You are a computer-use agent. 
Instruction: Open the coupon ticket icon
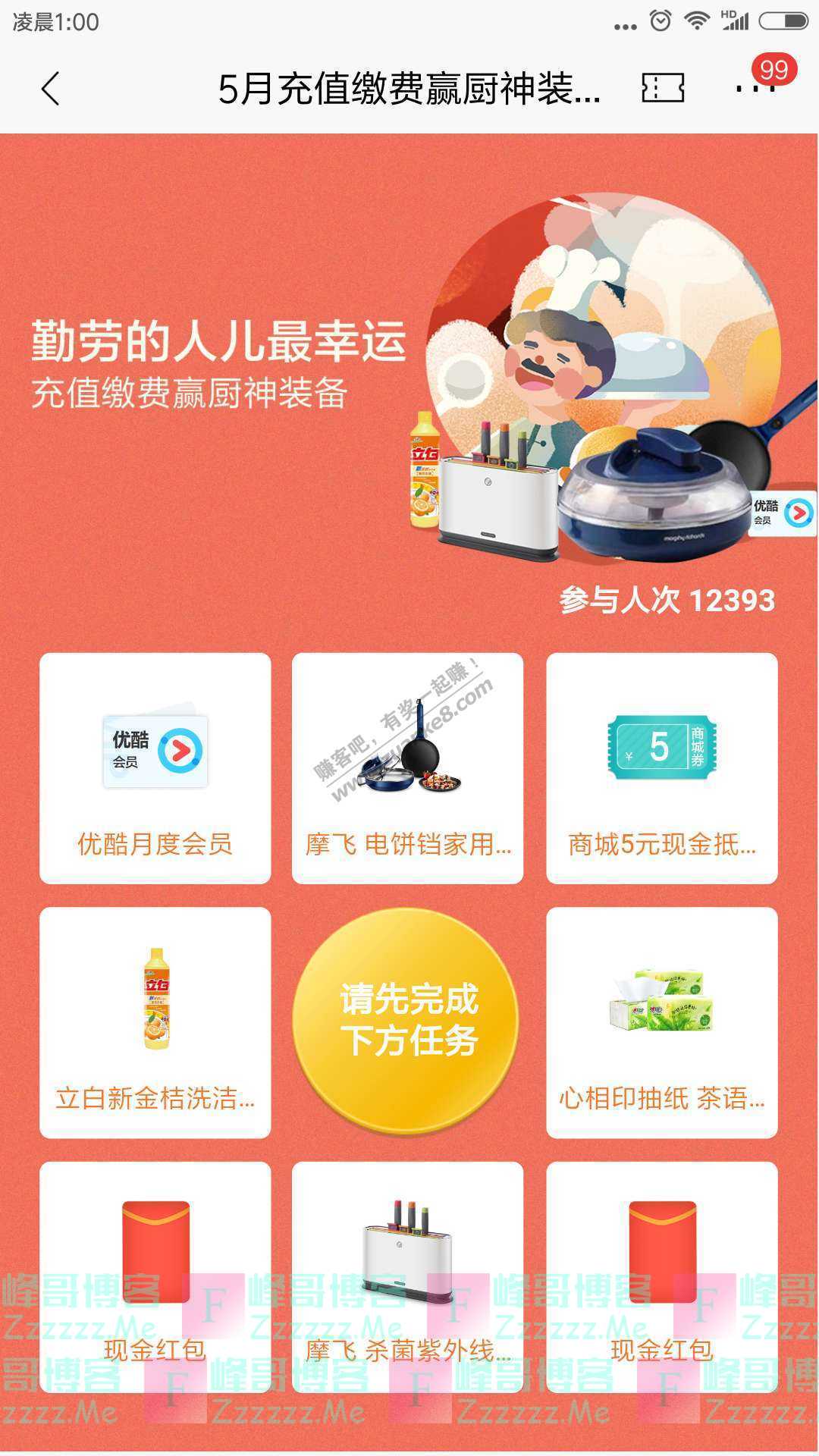point(663,88)
